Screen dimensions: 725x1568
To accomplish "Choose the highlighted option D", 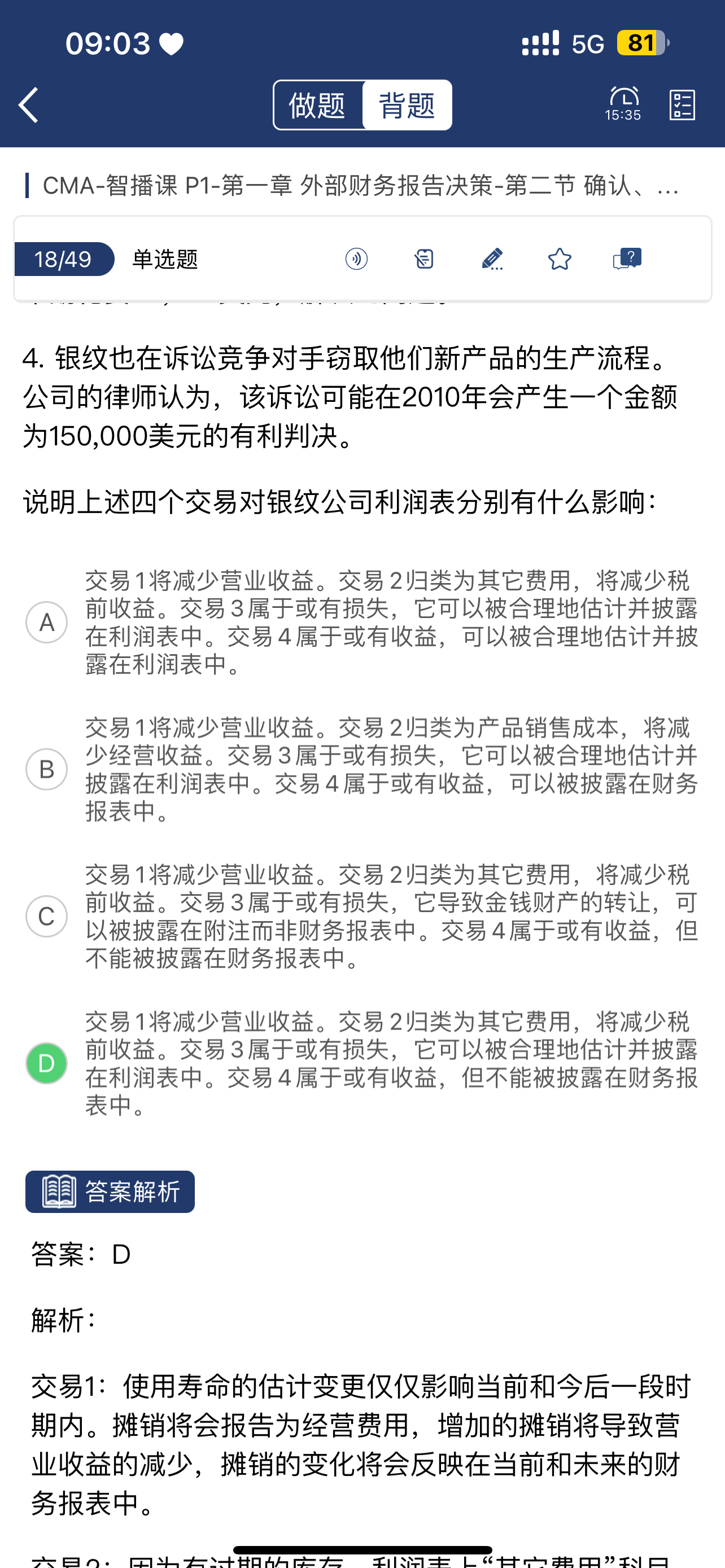I will (x=47, y=1063).
